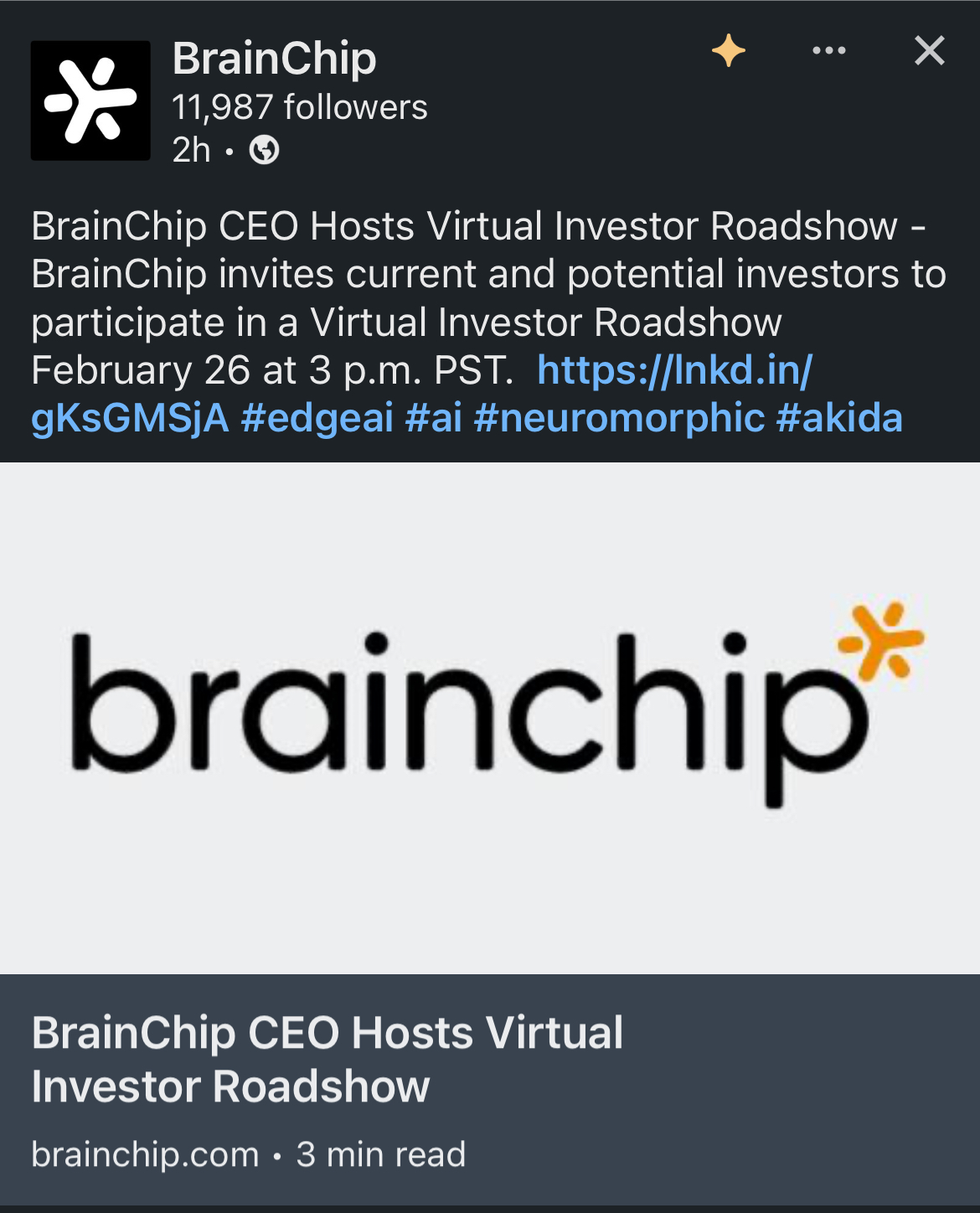View the #akida hashtag feed
Image resolution: width=980 pixels, height=1213 pixels.
[839, 418]
